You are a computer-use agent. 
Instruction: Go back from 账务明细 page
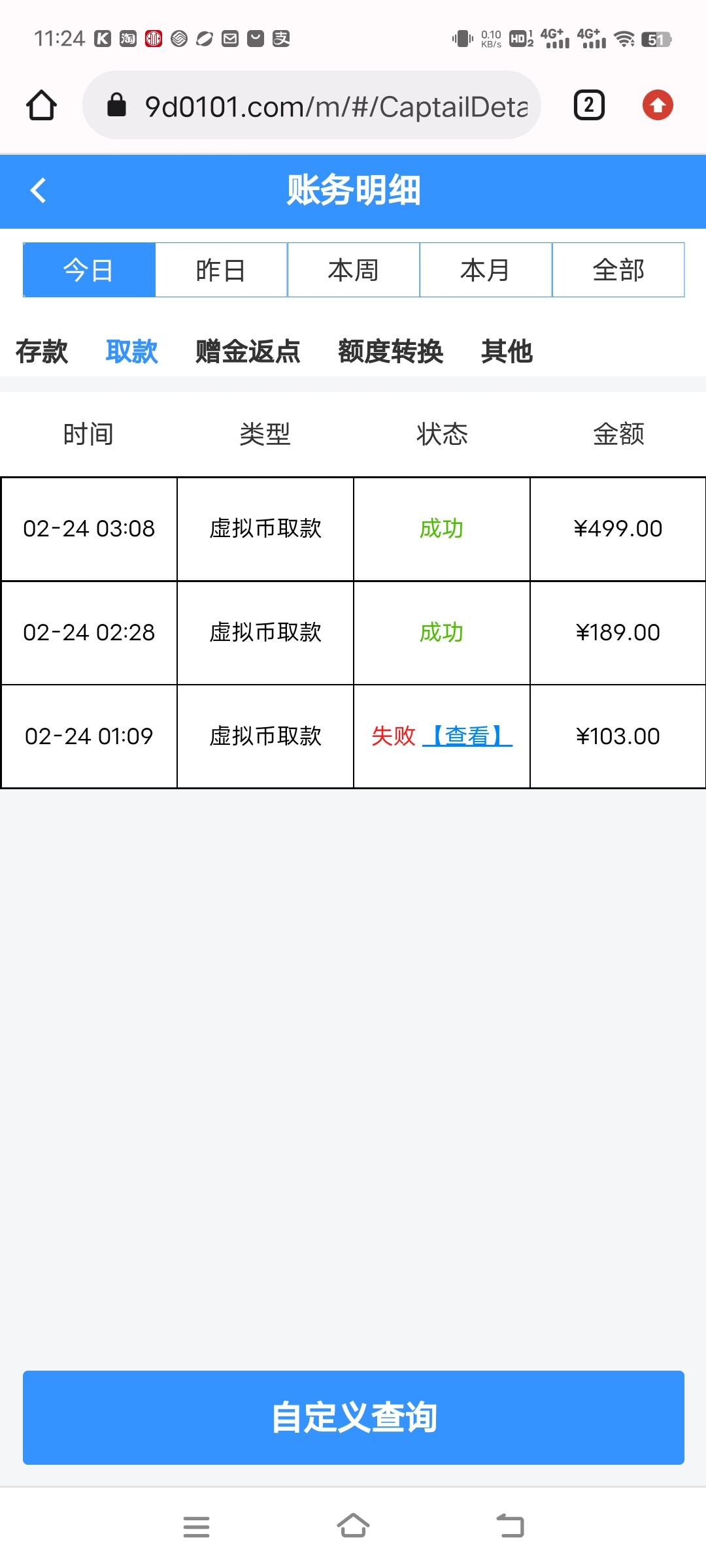39,191
